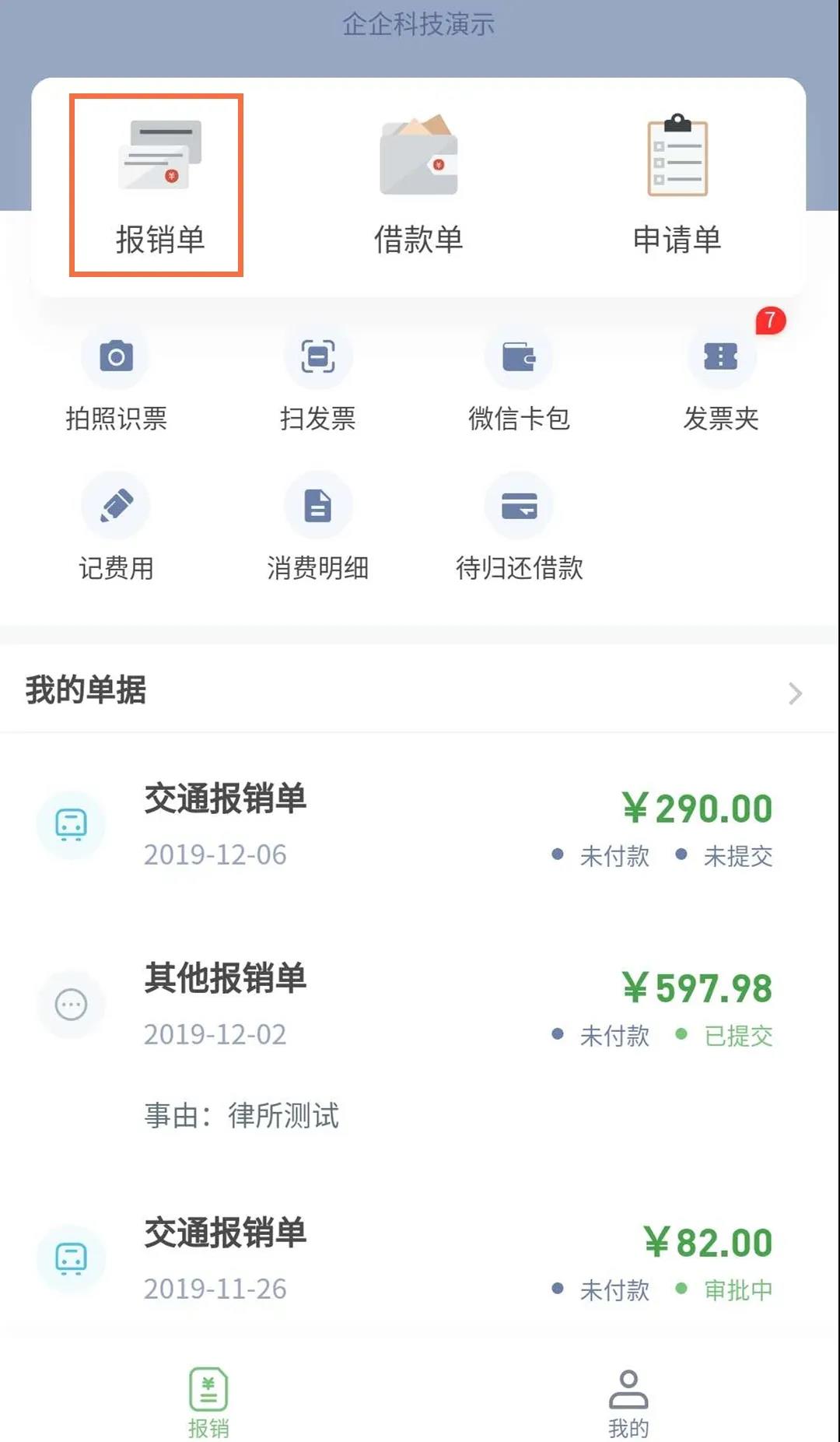The width and height of the screenshot is (840, 1442).
Task: Switch to the 我的 tab
Action: [628, 1402]
